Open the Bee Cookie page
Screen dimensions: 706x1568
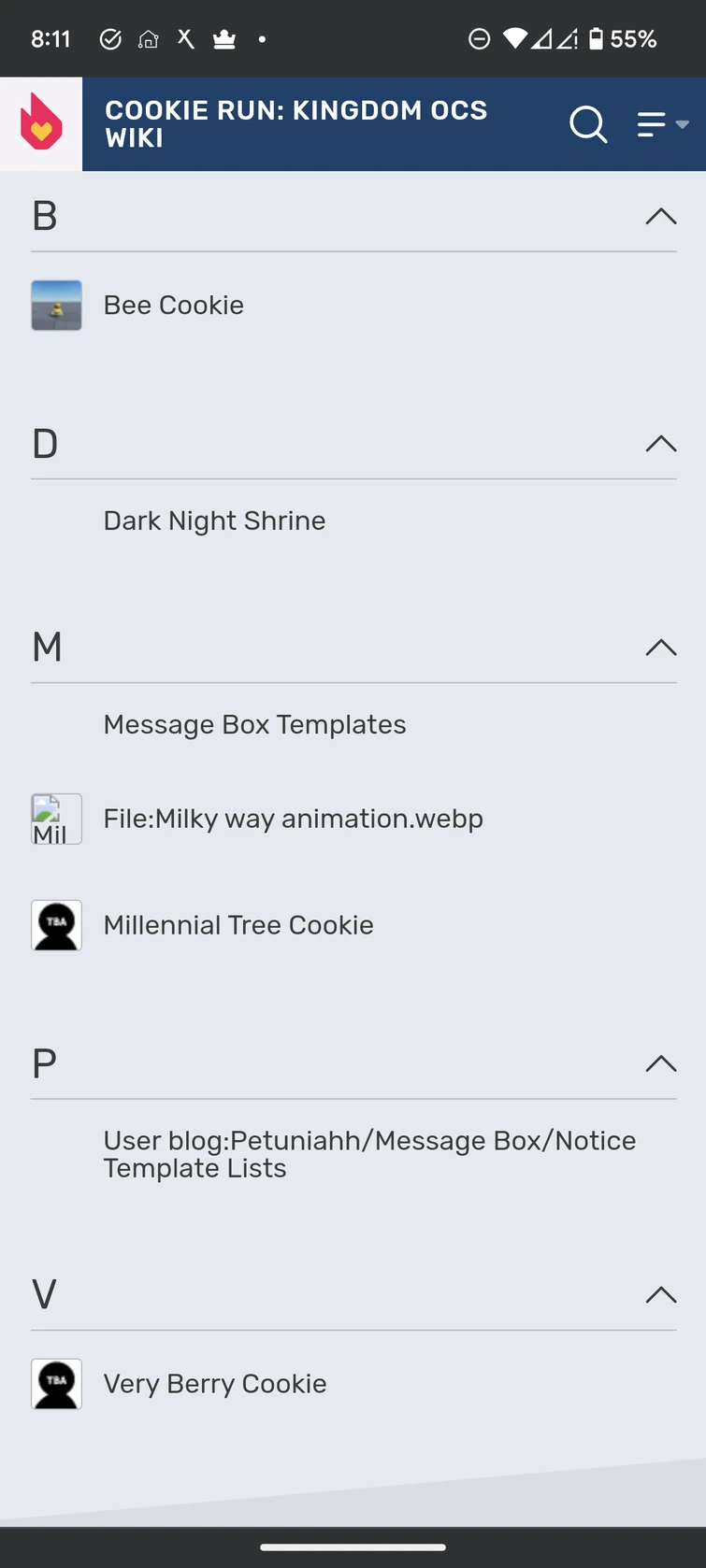pyautogui.click(x=174, y=306)
